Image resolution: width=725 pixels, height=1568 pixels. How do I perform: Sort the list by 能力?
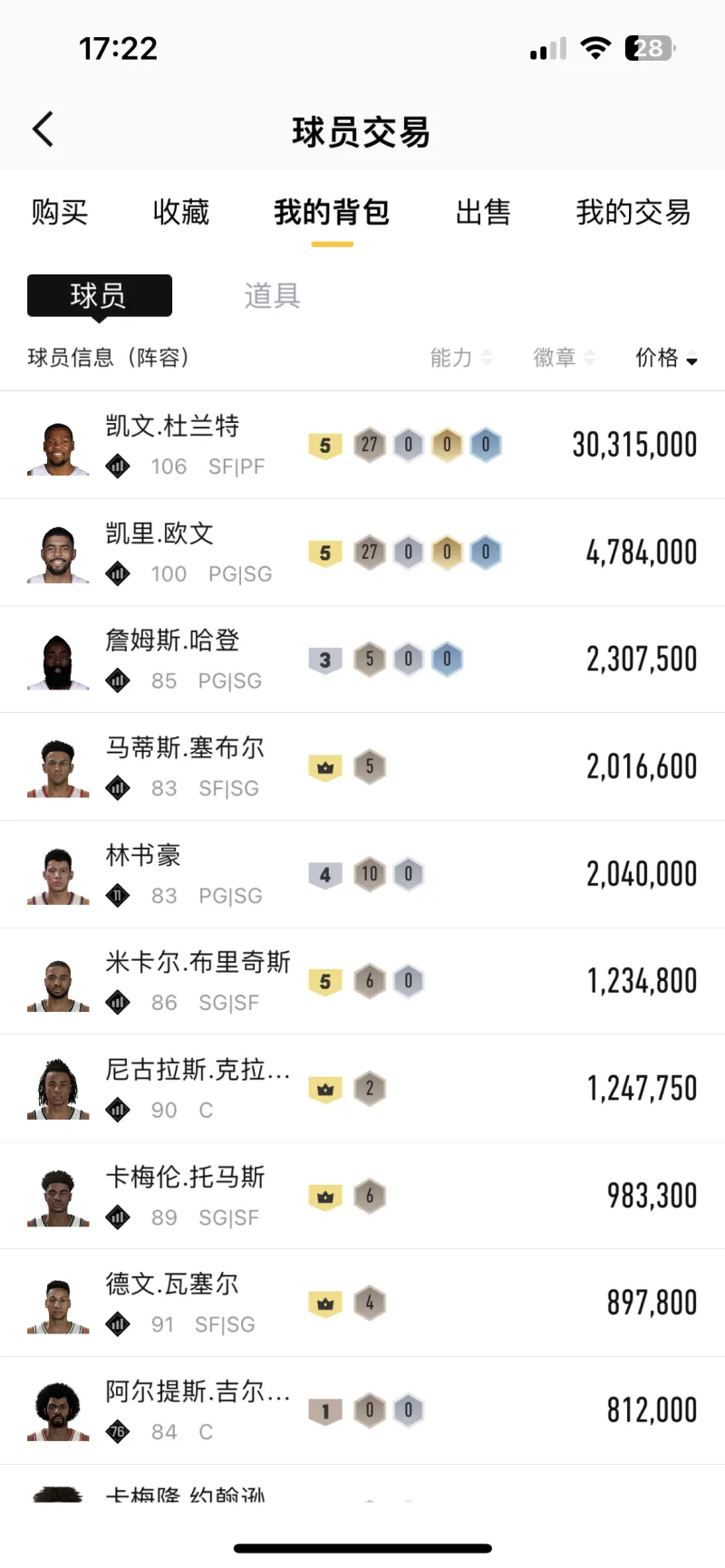pos(460,358)
